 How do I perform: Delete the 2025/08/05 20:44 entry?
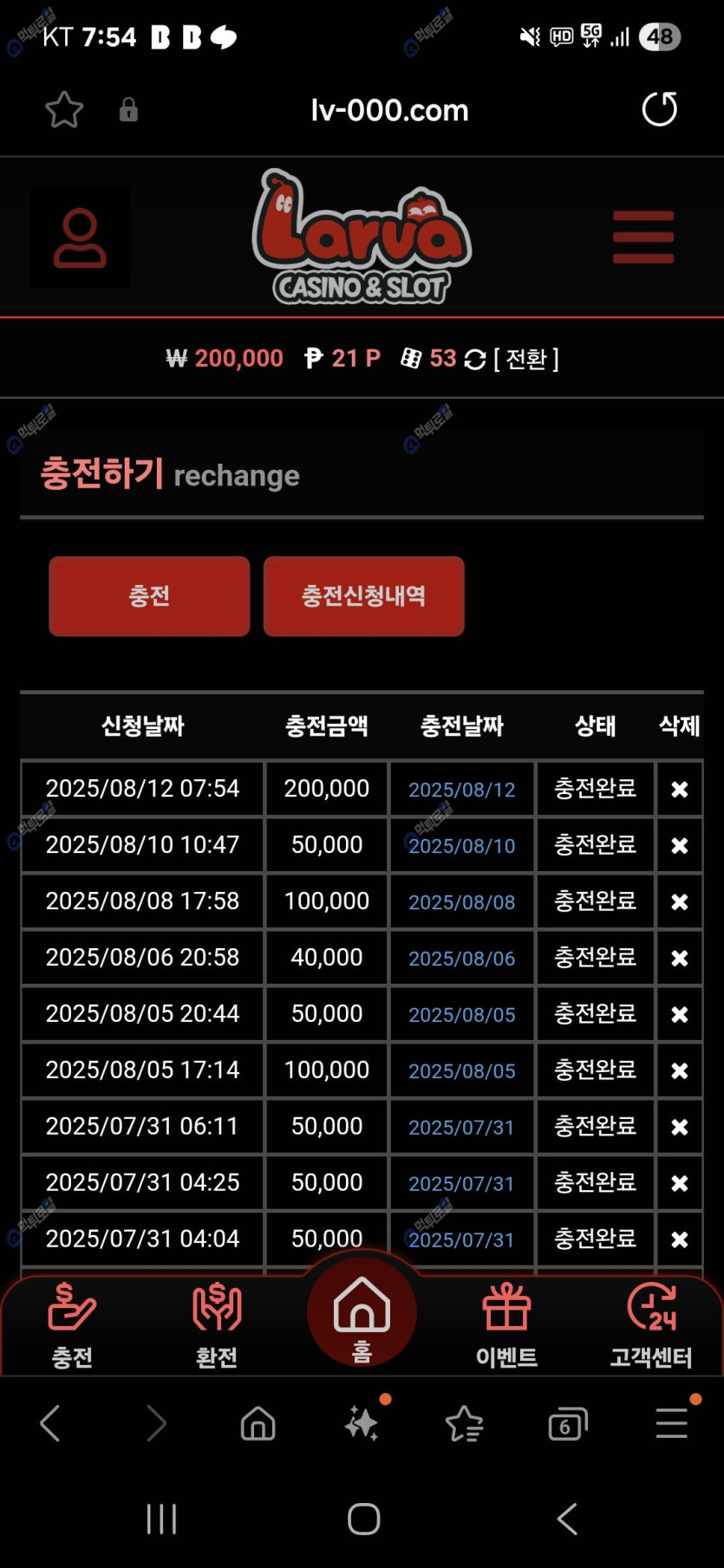679,1014
